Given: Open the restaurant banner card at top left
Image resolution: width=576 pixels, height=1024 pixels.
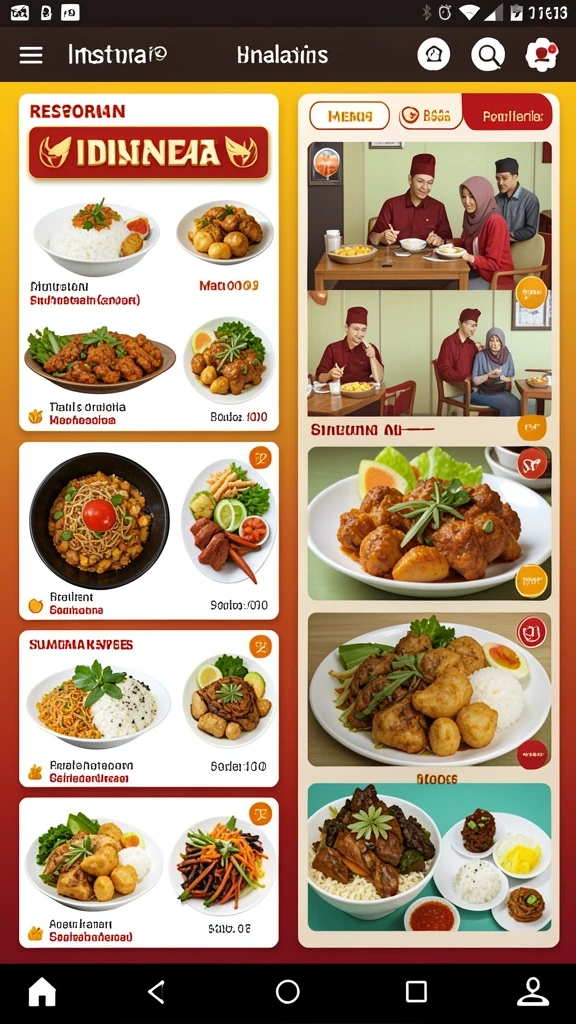Looking at the screenshot, I should (x=149, y=263).
